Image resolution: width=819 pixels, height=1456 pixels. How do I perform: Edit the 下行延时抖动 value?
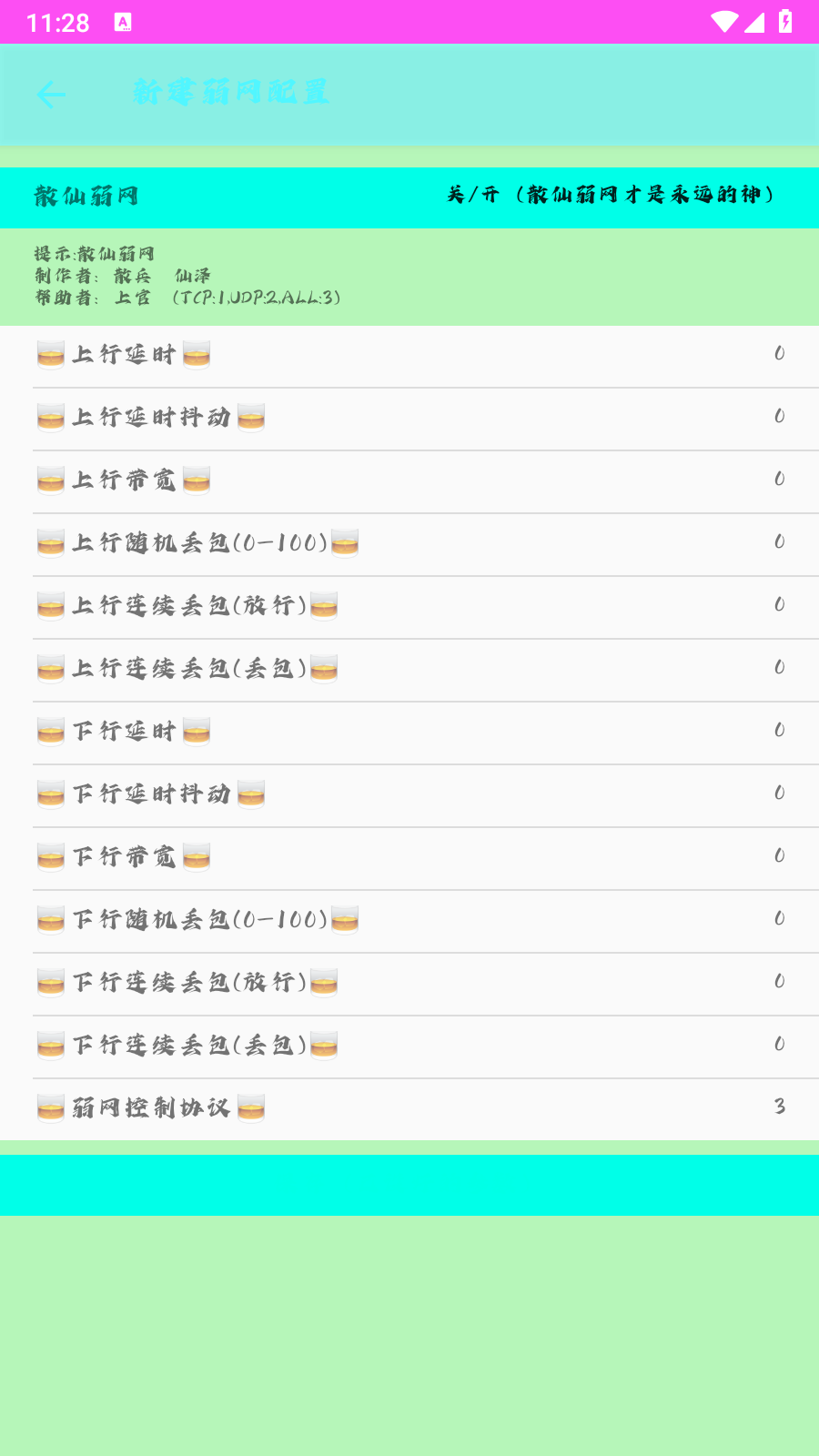[x=409, y=794]
